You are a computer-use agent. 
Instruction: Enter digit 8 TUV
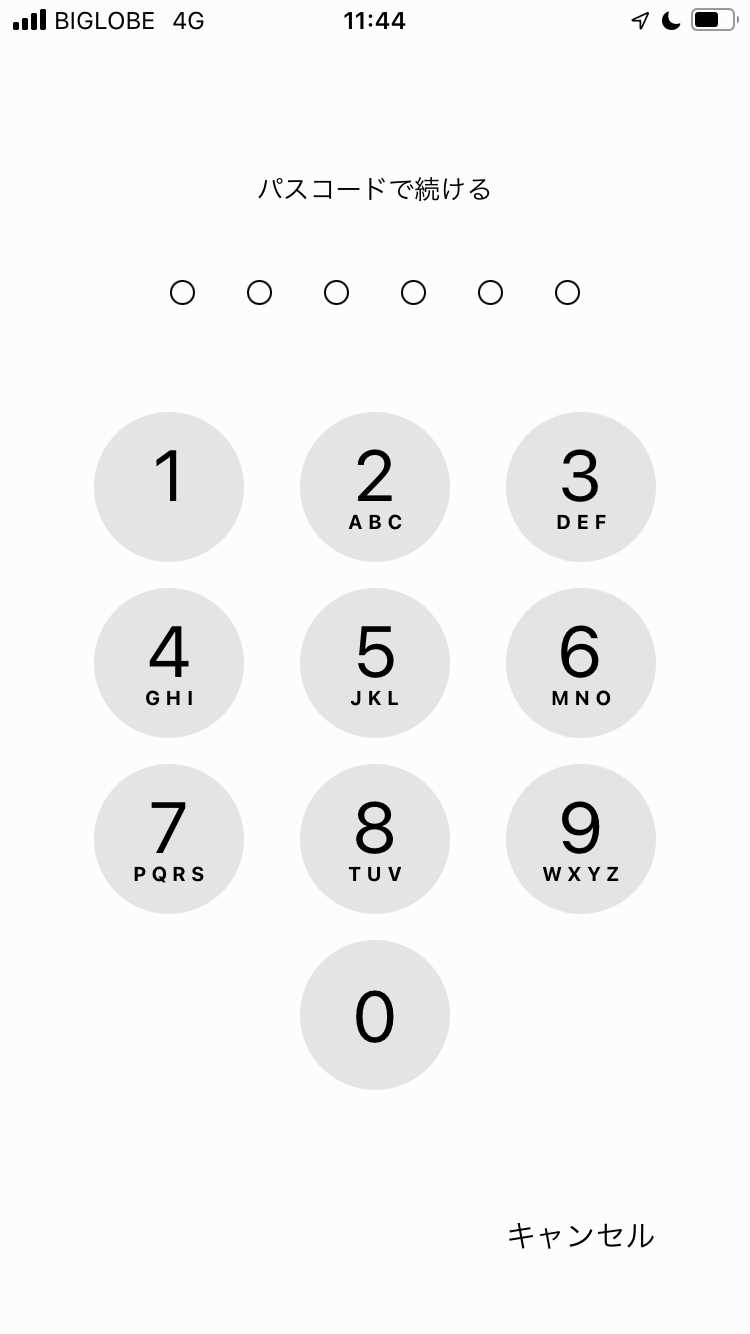point(375,839)
